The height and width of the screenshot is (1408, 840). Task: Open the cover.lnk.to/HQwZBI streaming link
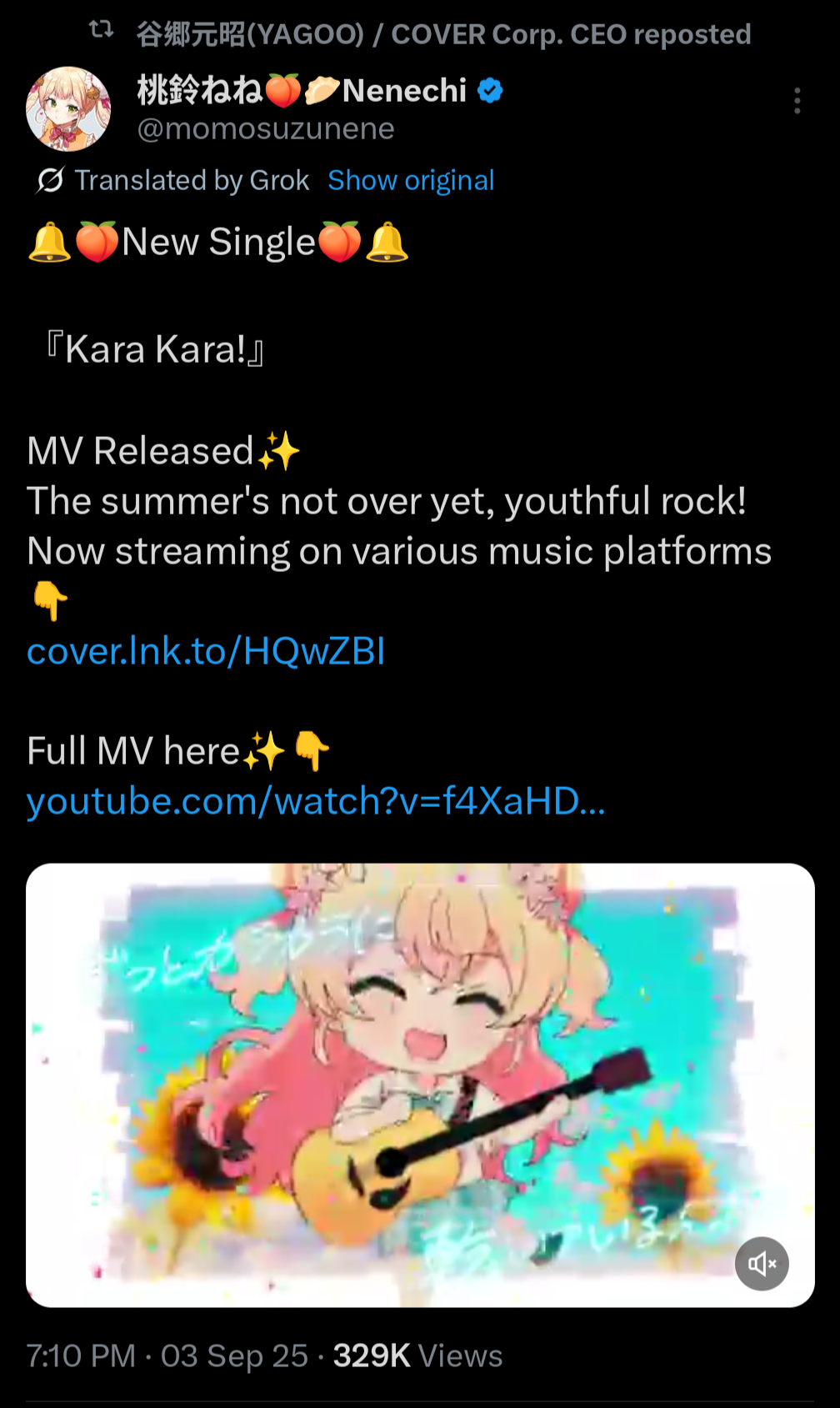(206, 651)
